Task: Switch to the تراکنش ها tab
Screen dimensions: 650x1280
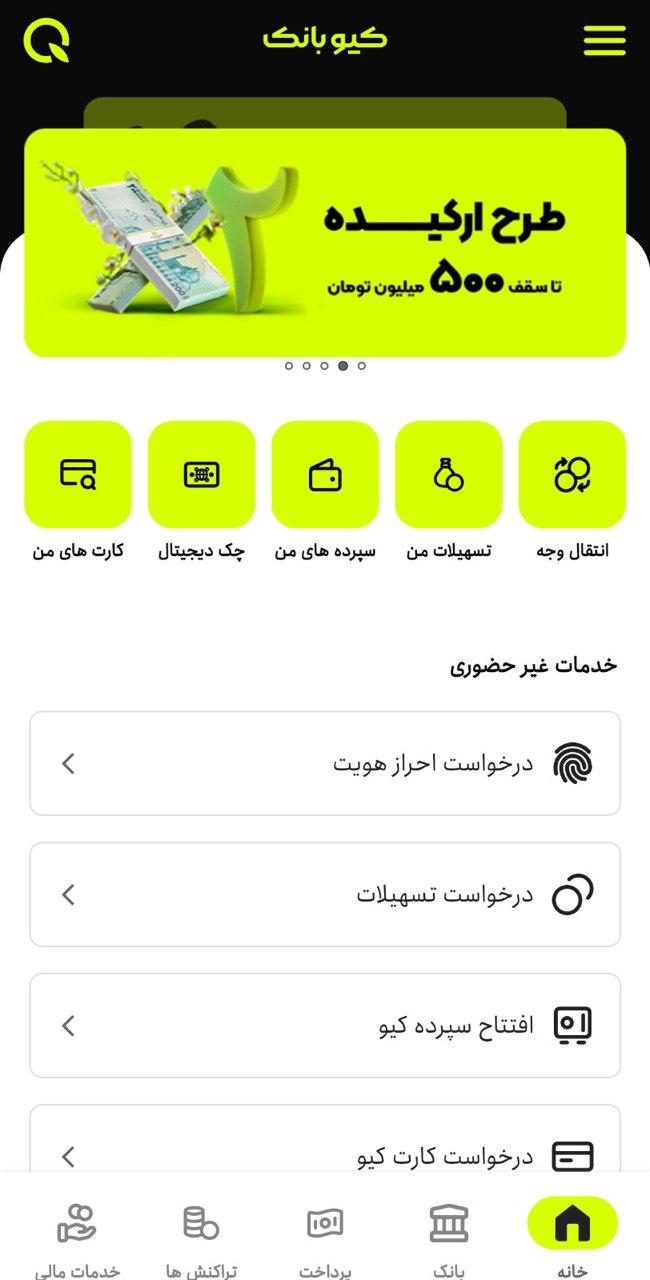Action: [201, 1236]
